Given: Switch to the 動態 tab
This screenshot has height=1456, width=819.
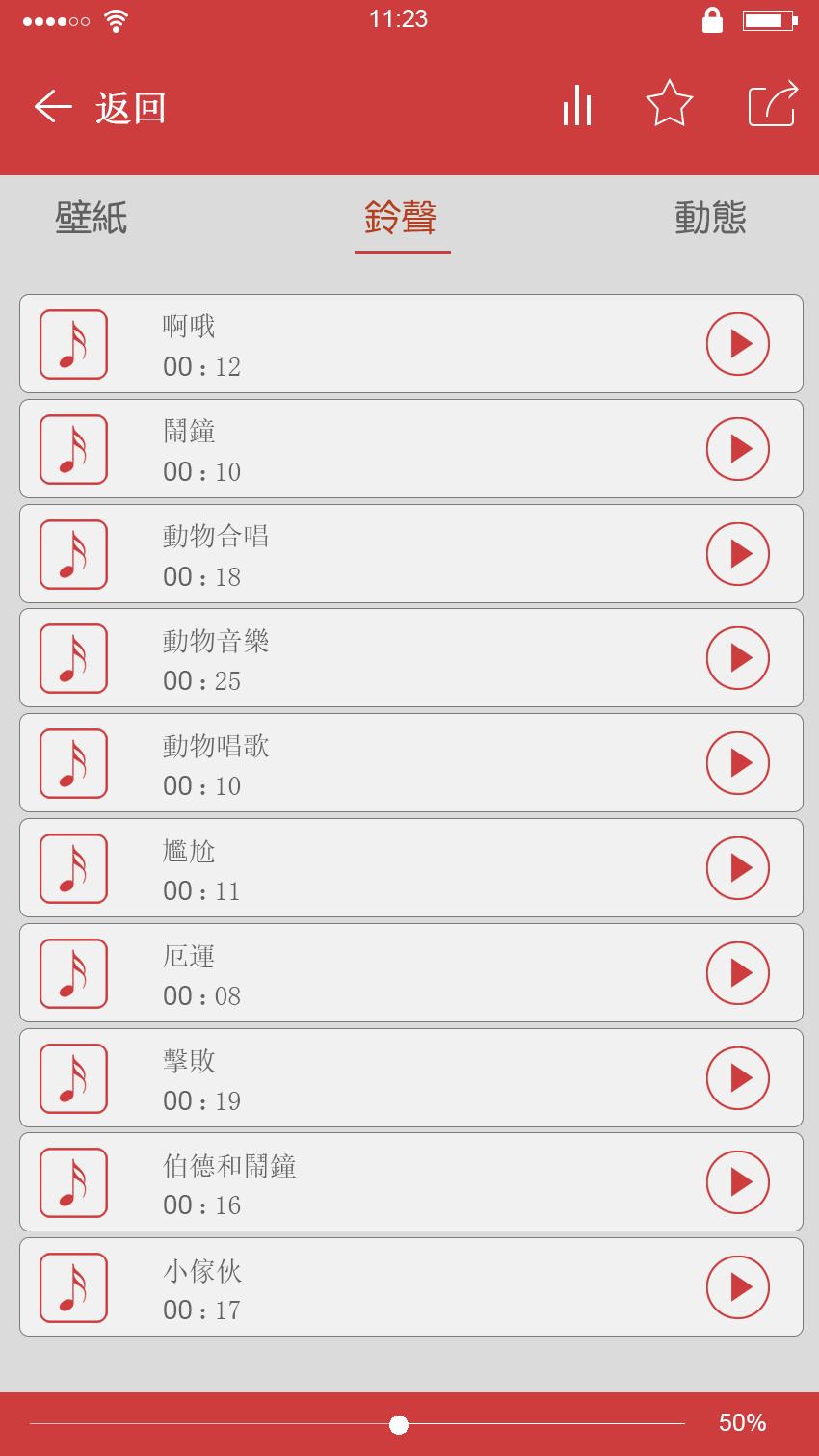Looking at the screenshot, I should 710,218.
